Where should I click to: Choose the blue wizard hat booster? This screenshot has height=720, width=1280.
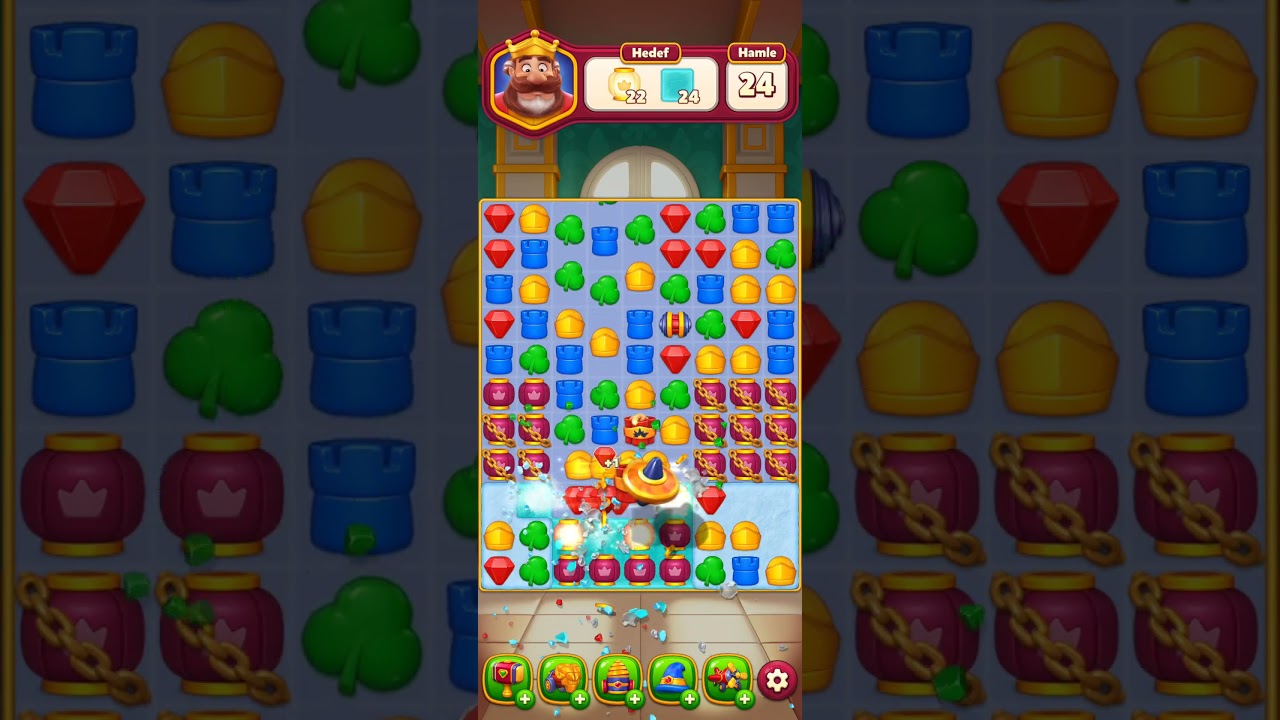[x=673, y=680]
